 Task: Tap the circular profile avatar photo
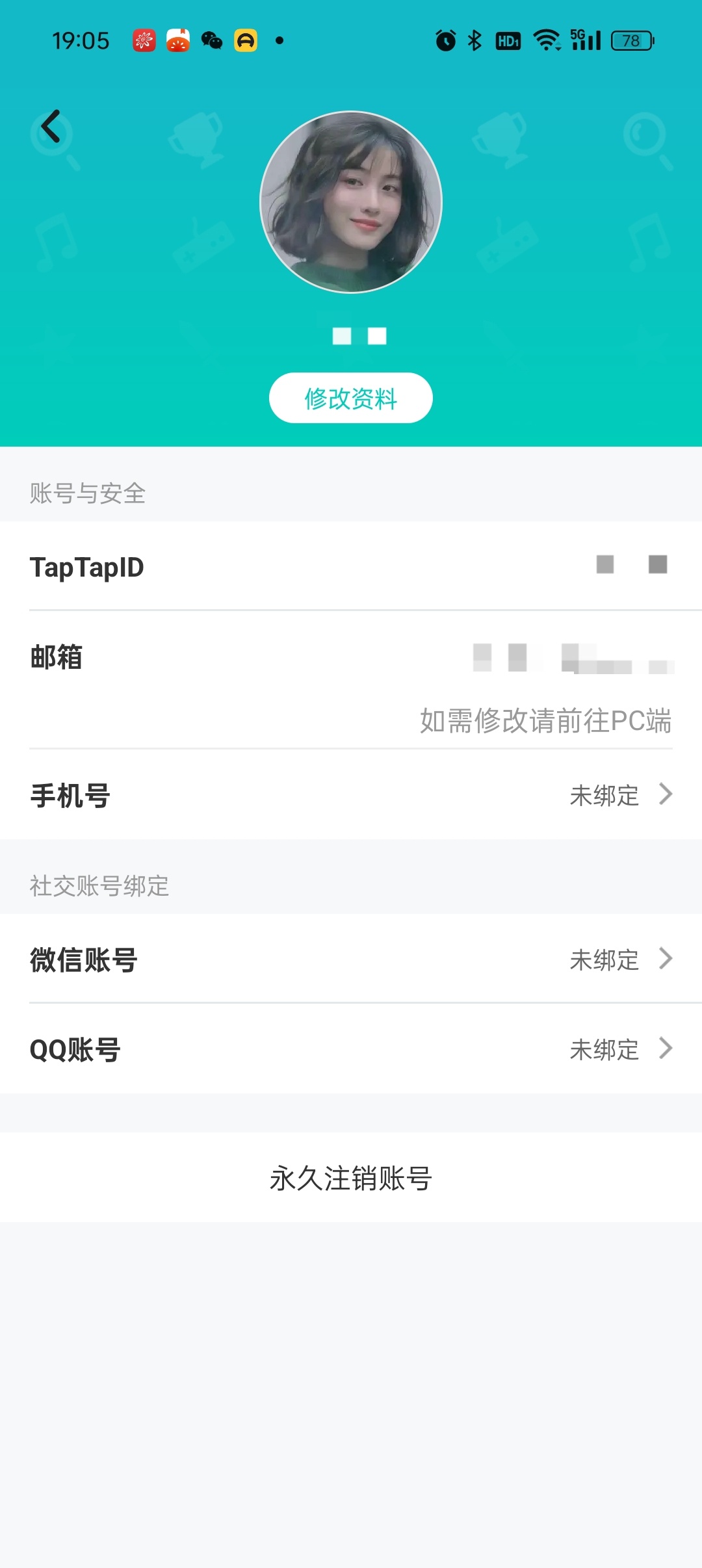click(x=351, y=202)
